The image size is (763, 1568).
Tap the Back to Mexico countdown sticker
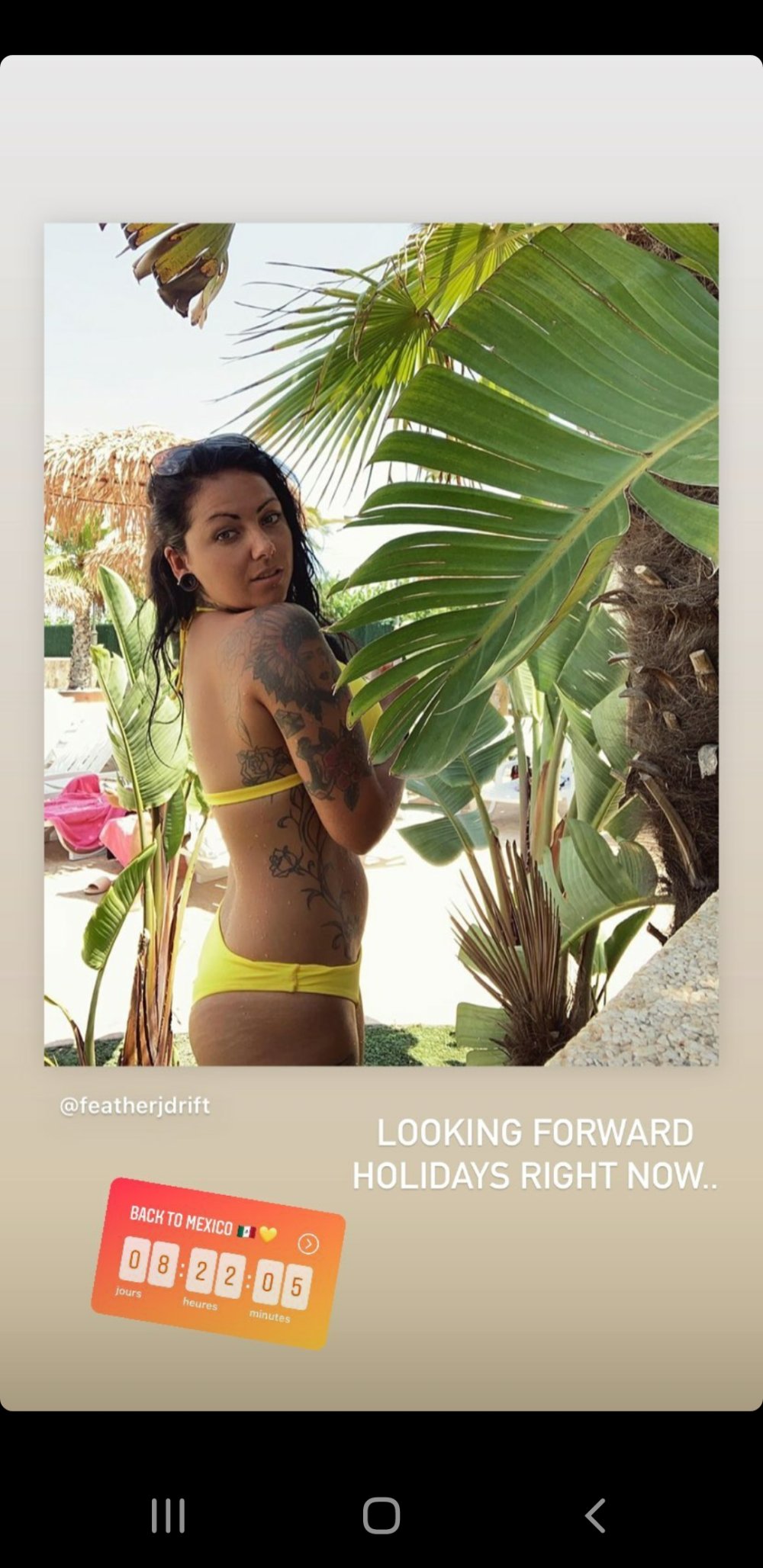(217, 1262)
